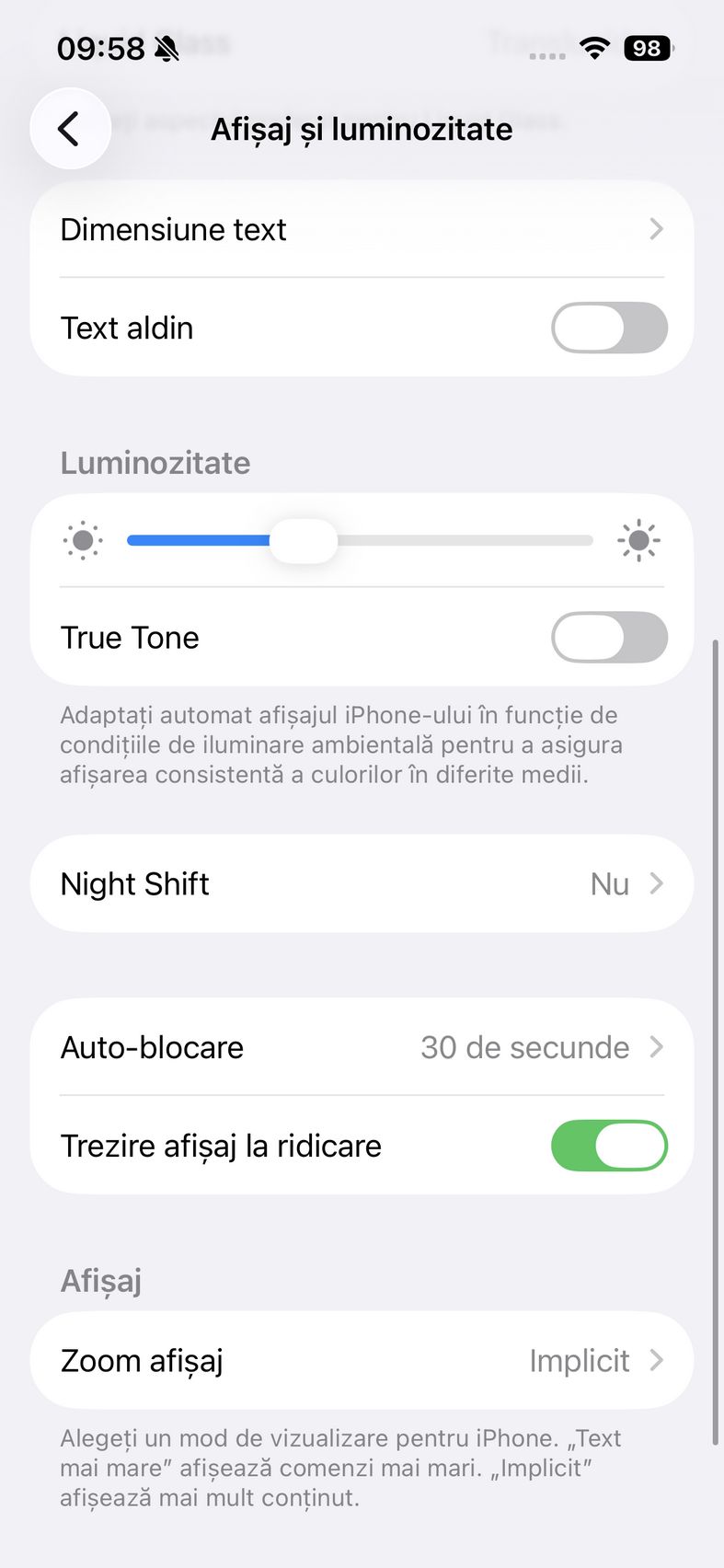Disable Trezire afișaj la ridicare
The image size is (724, 1568).
click(x=608, y=1146)
